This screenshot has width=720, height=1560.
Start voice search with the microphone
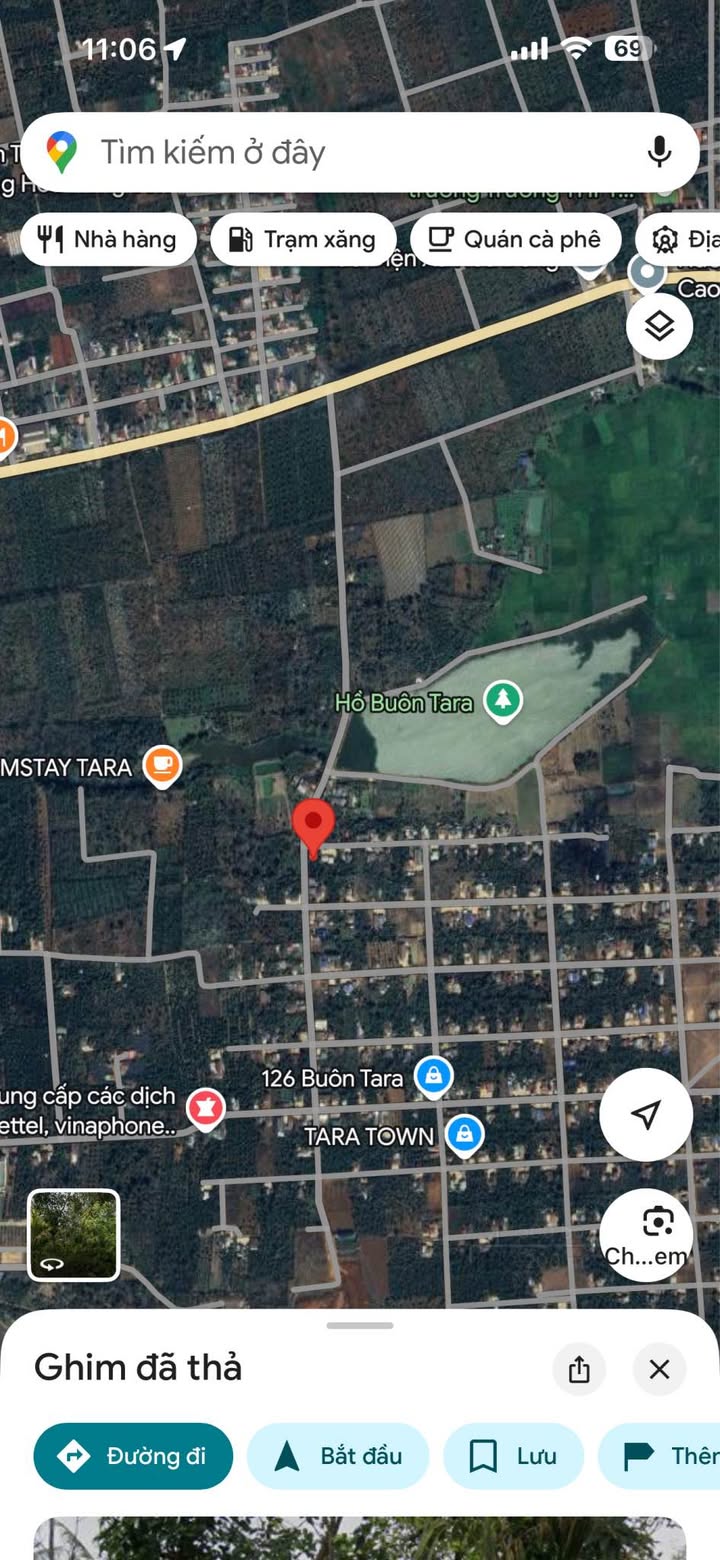[658, 153]
